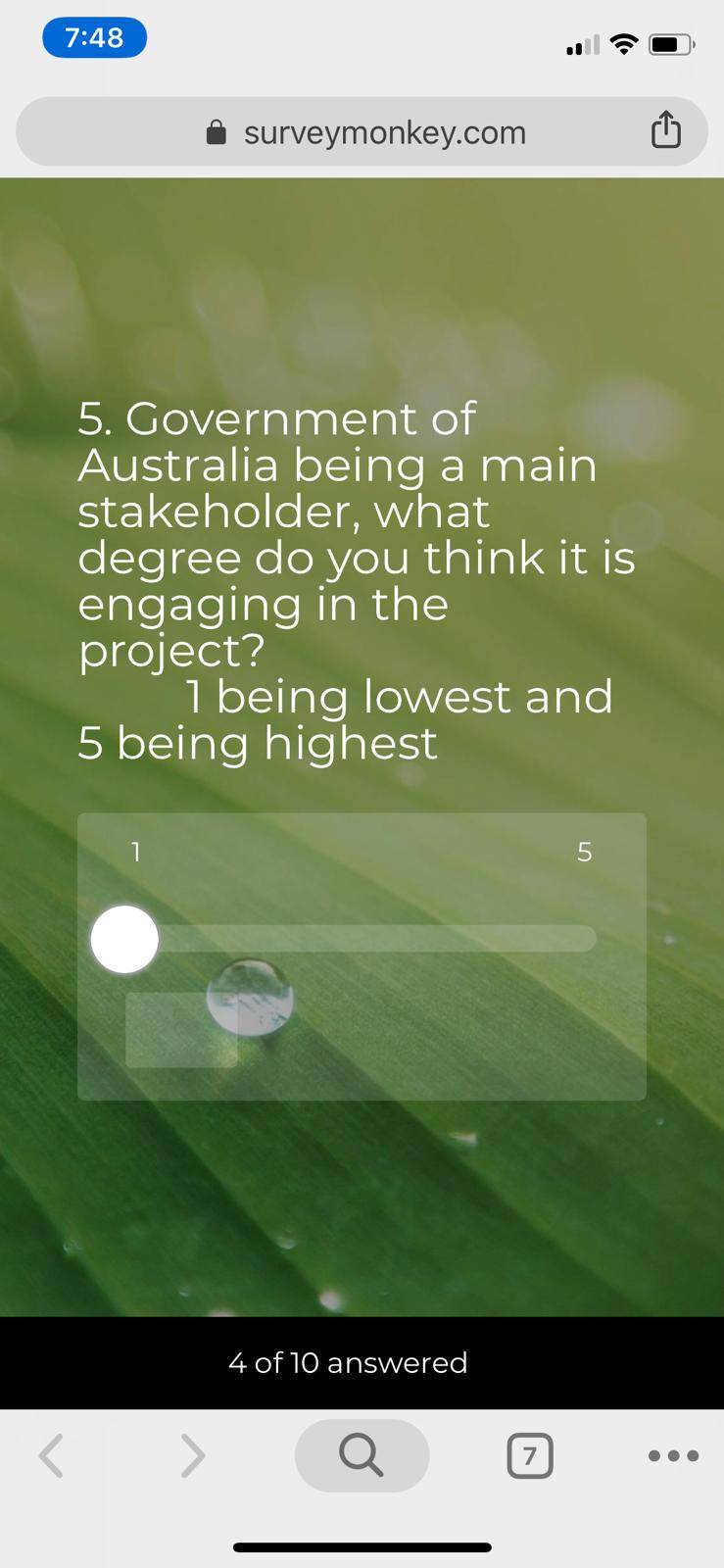Tap the slider's value box below the track
The image size is (724, 1568).
coord(181,1030)
